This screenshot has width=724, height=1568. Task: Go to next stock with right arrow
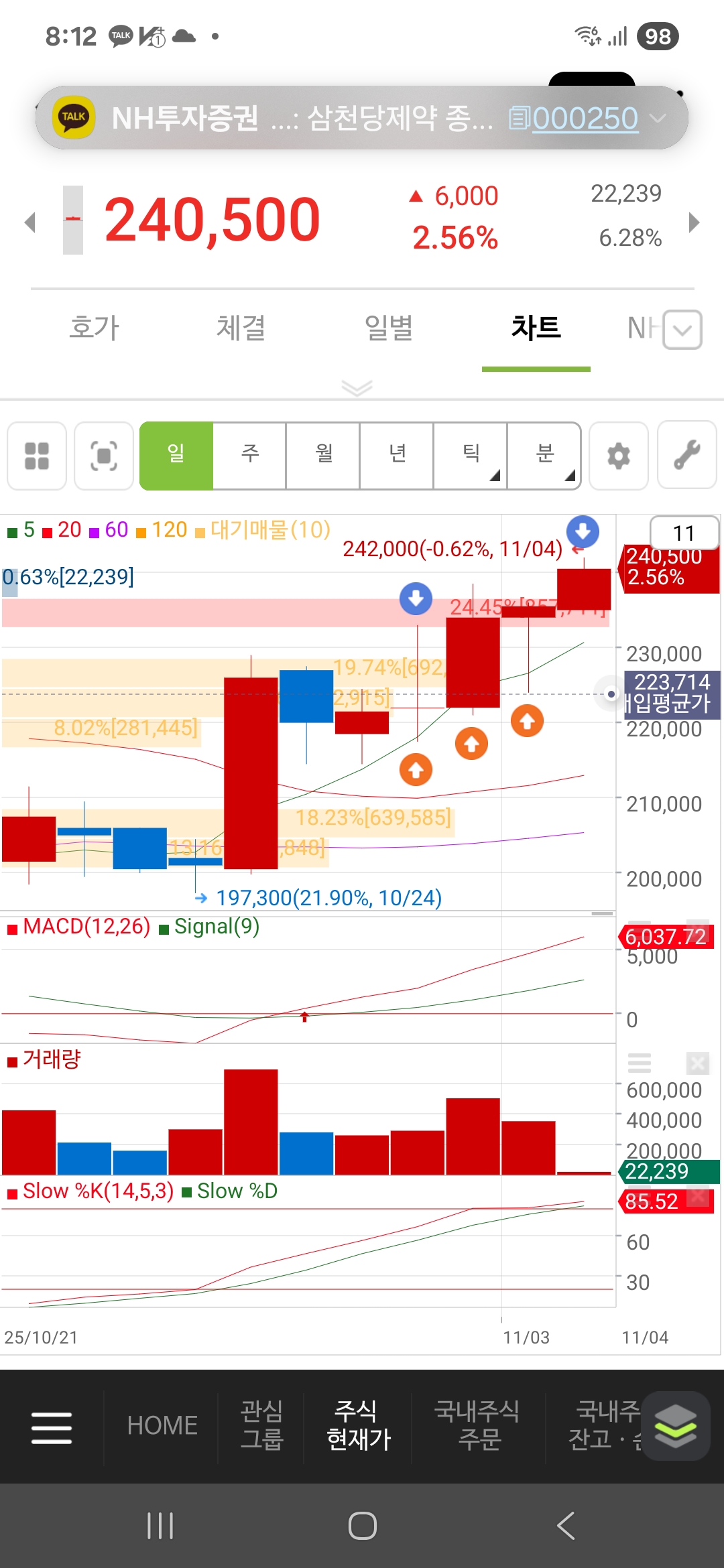pos(695,222)
